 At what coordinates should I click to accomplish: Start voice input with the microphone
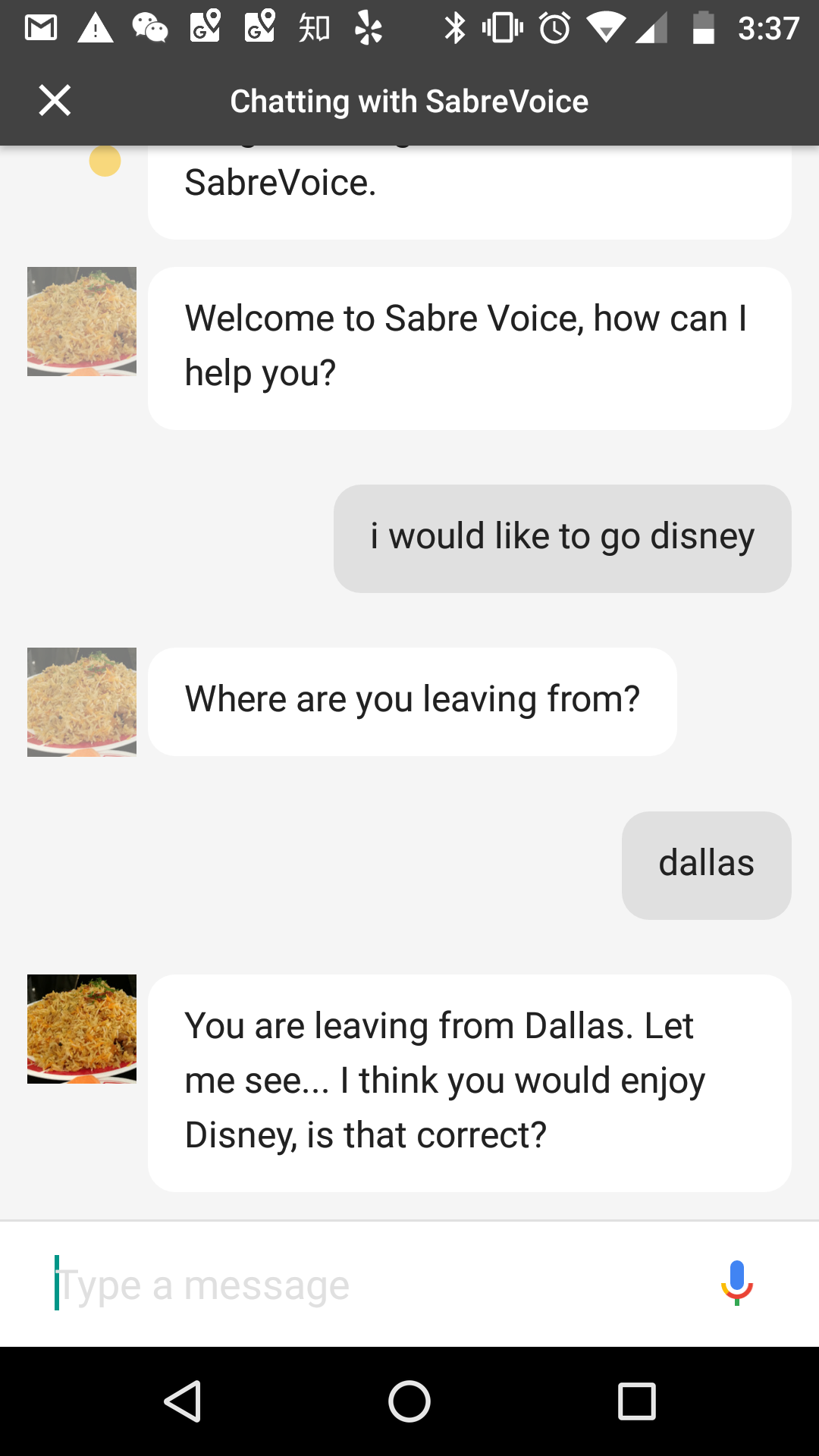736,1282
